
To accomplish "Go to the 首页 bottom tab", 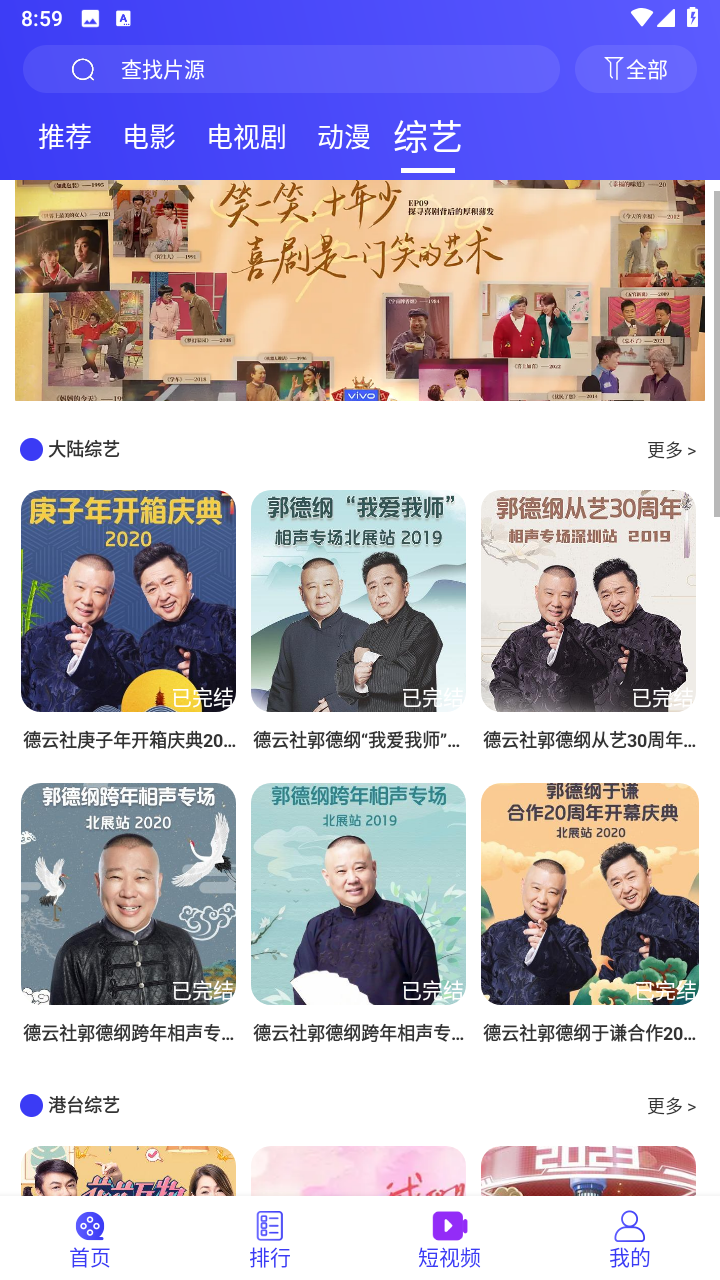I will point(90,1239).
